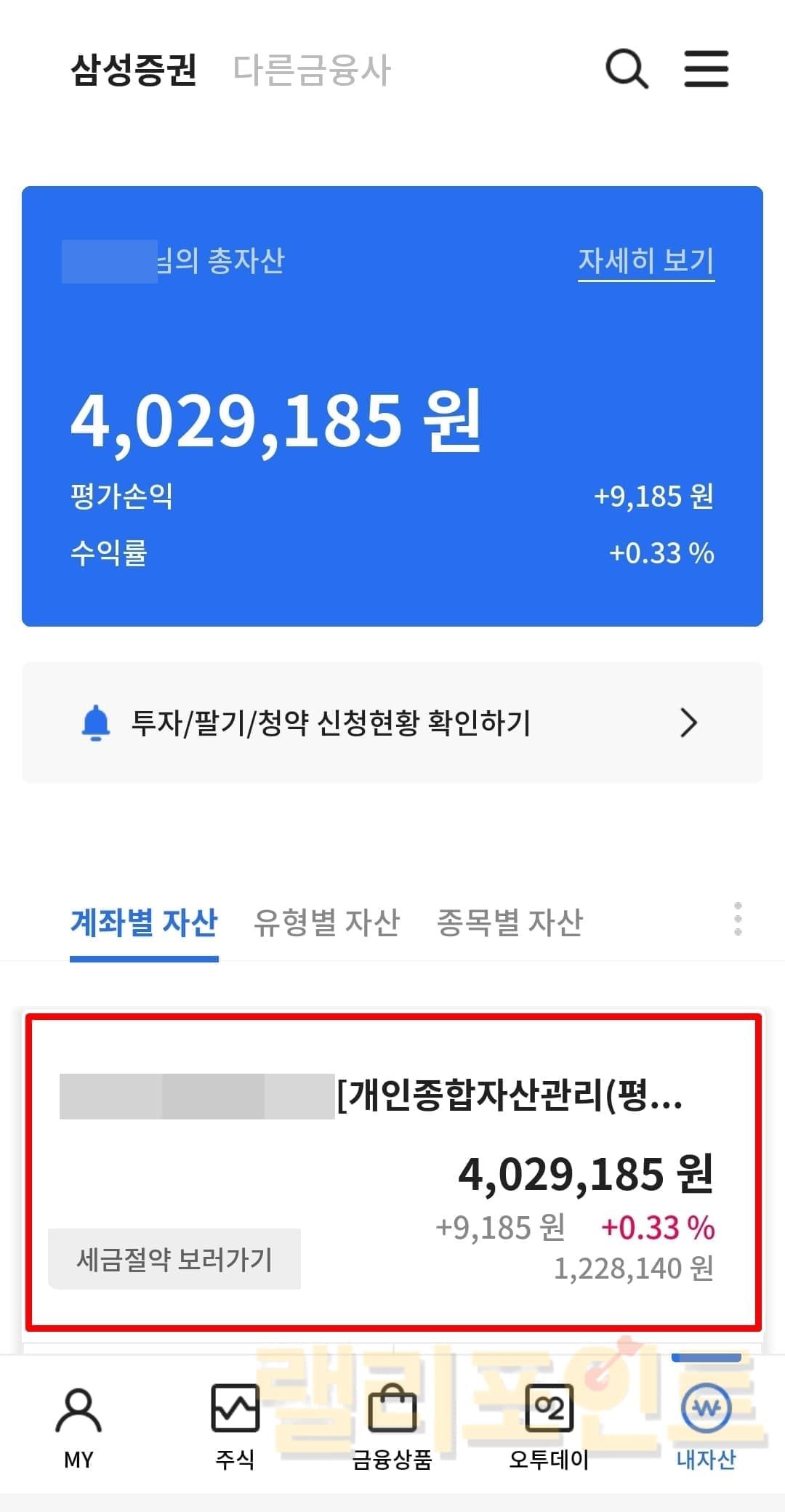This screenshot has height=1512, width=785.
Task: Open the hamburger menu
Action: point(706,69)
